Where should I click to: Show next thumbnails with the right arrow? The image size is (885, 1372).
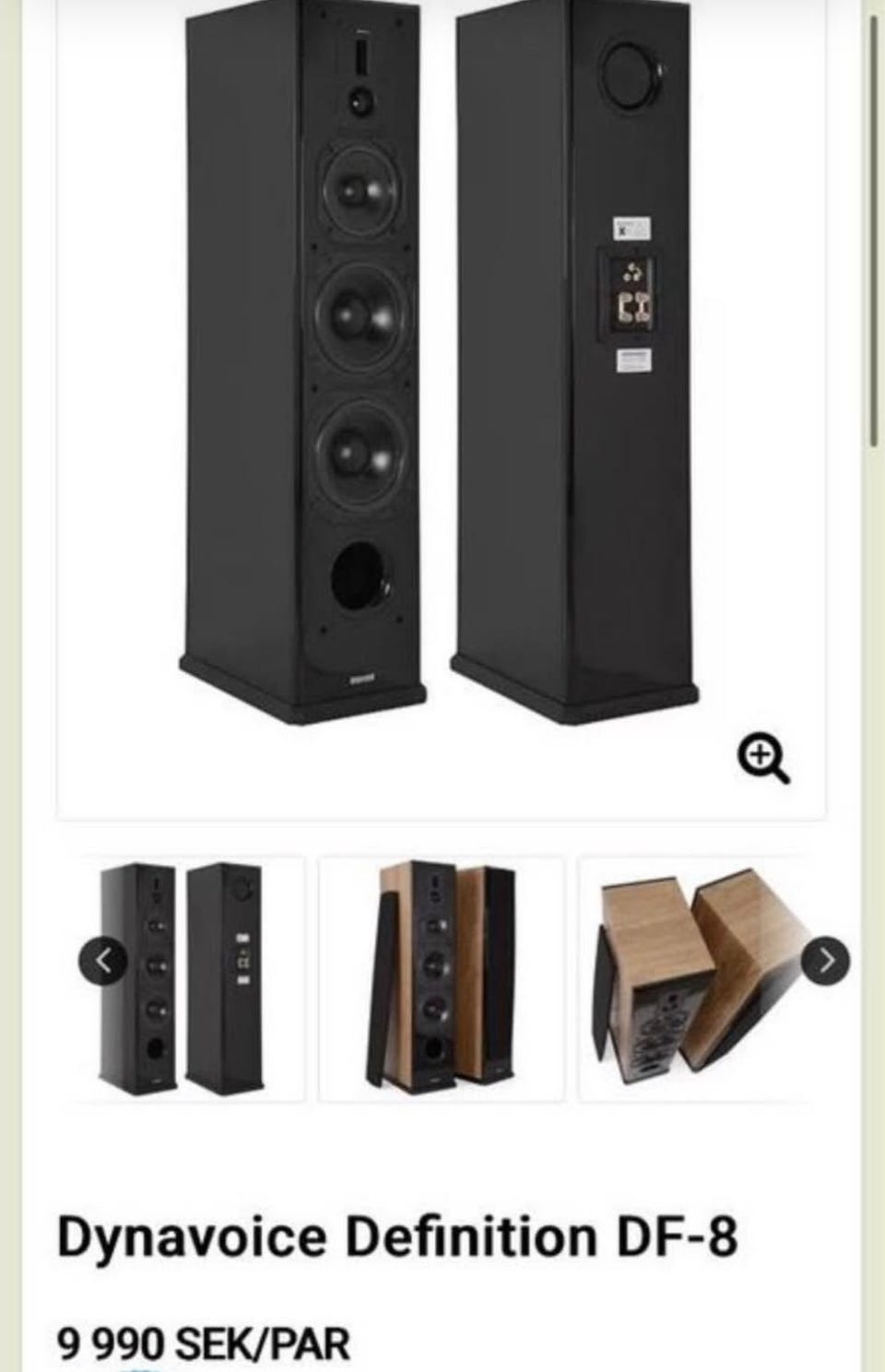823,961
